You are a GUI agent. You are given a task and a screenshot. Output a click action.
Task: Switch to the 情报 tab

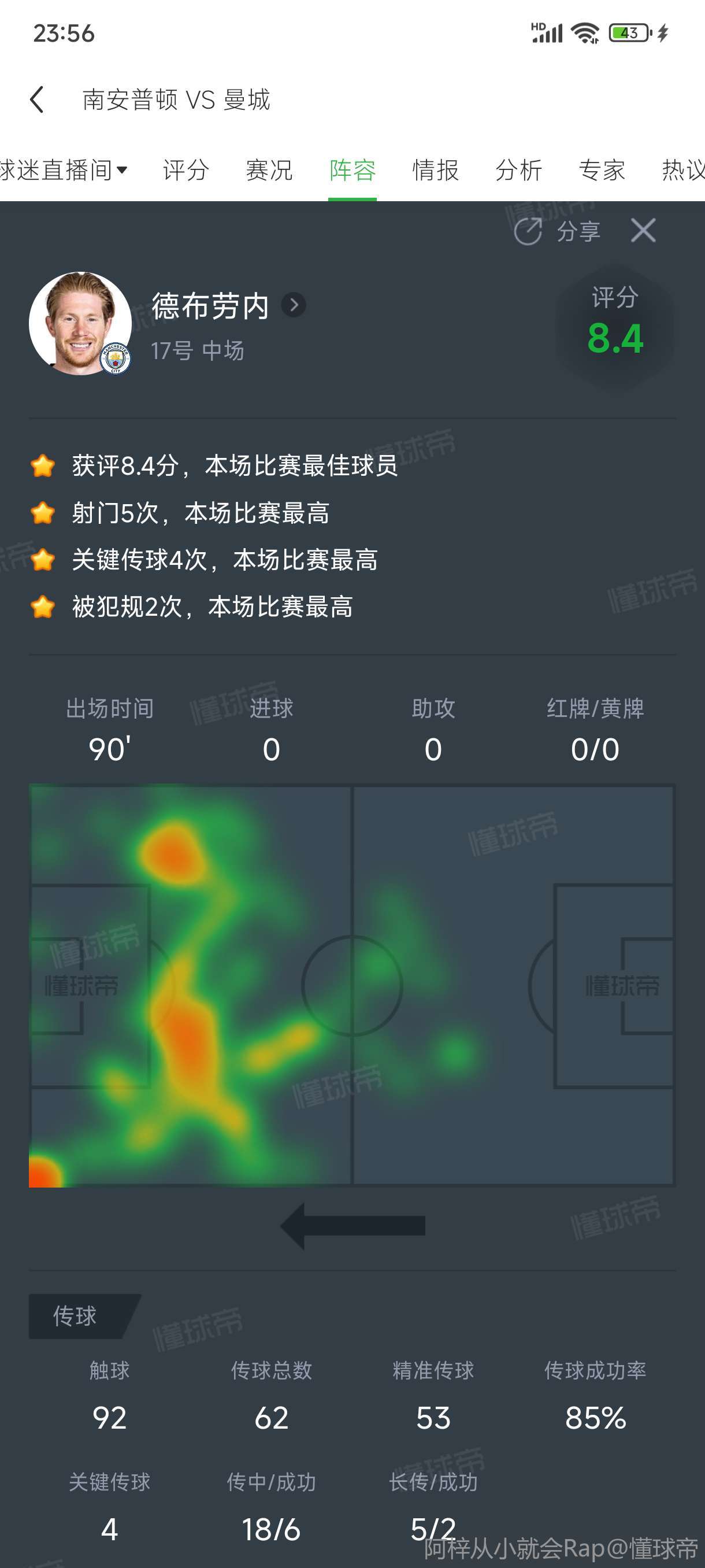click(436, 170)
